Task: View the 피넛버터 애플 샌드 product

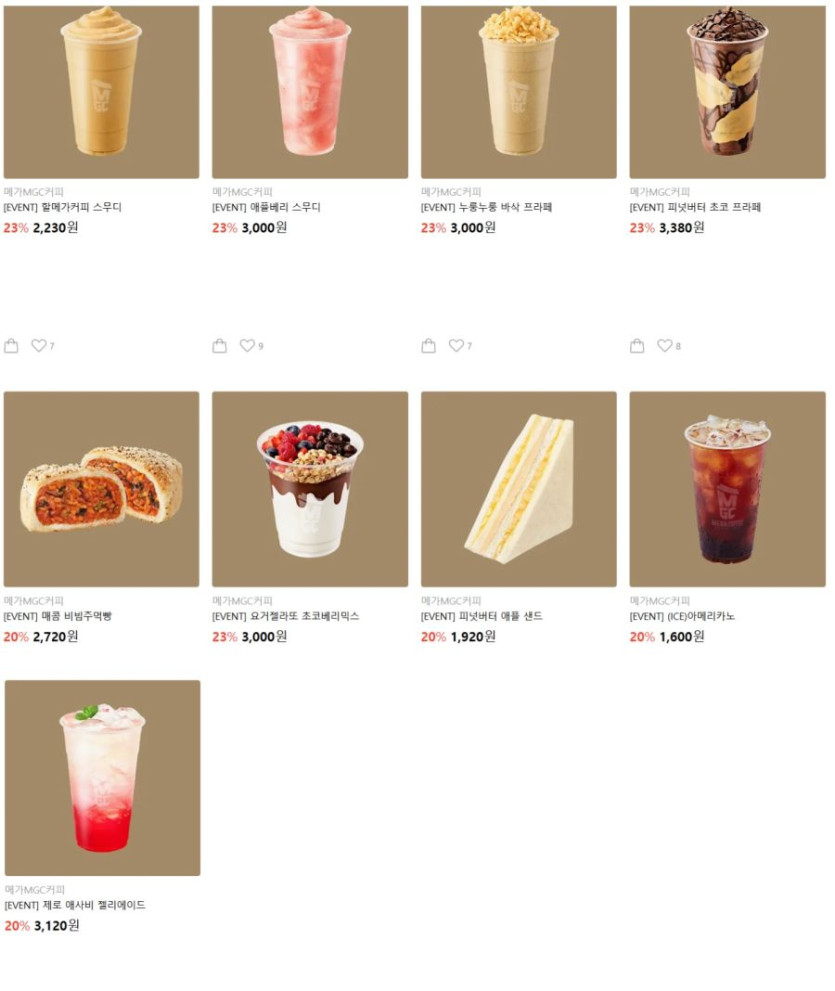Action: (x=518, y=489)
